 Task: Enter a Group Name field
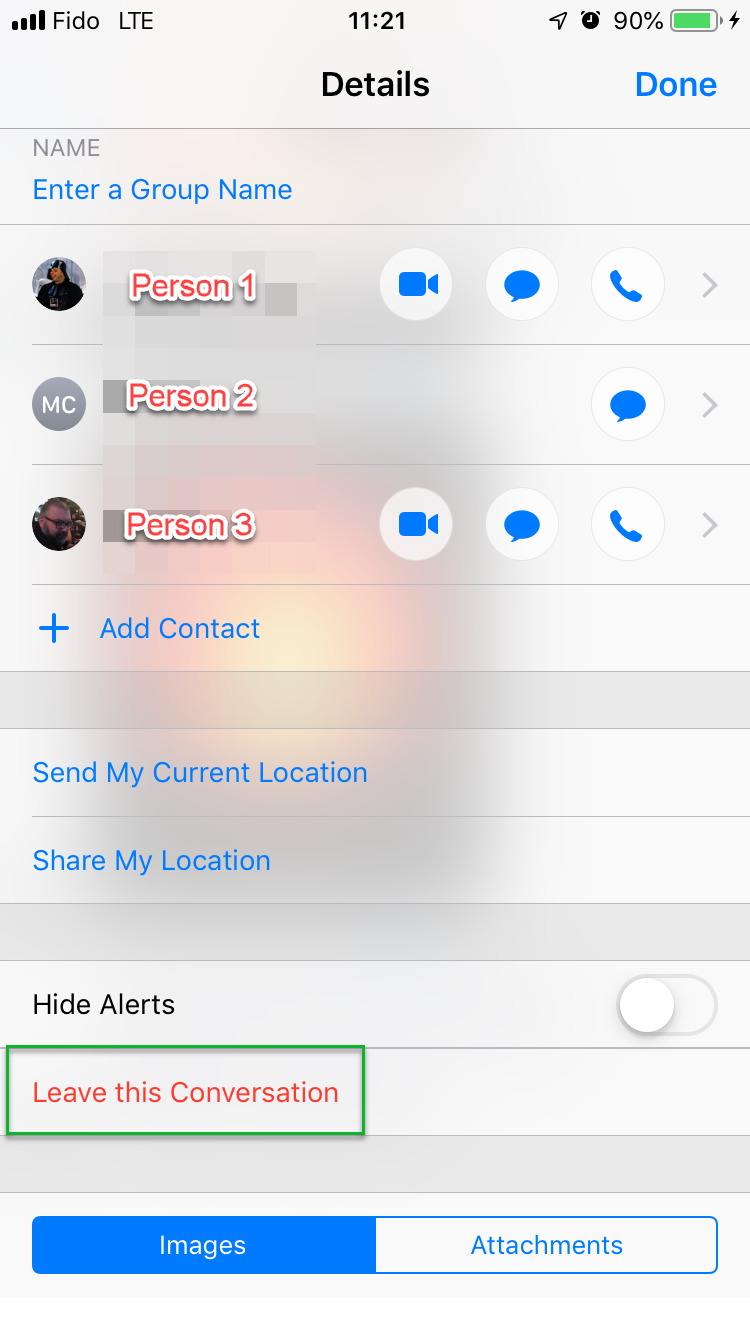163,190
